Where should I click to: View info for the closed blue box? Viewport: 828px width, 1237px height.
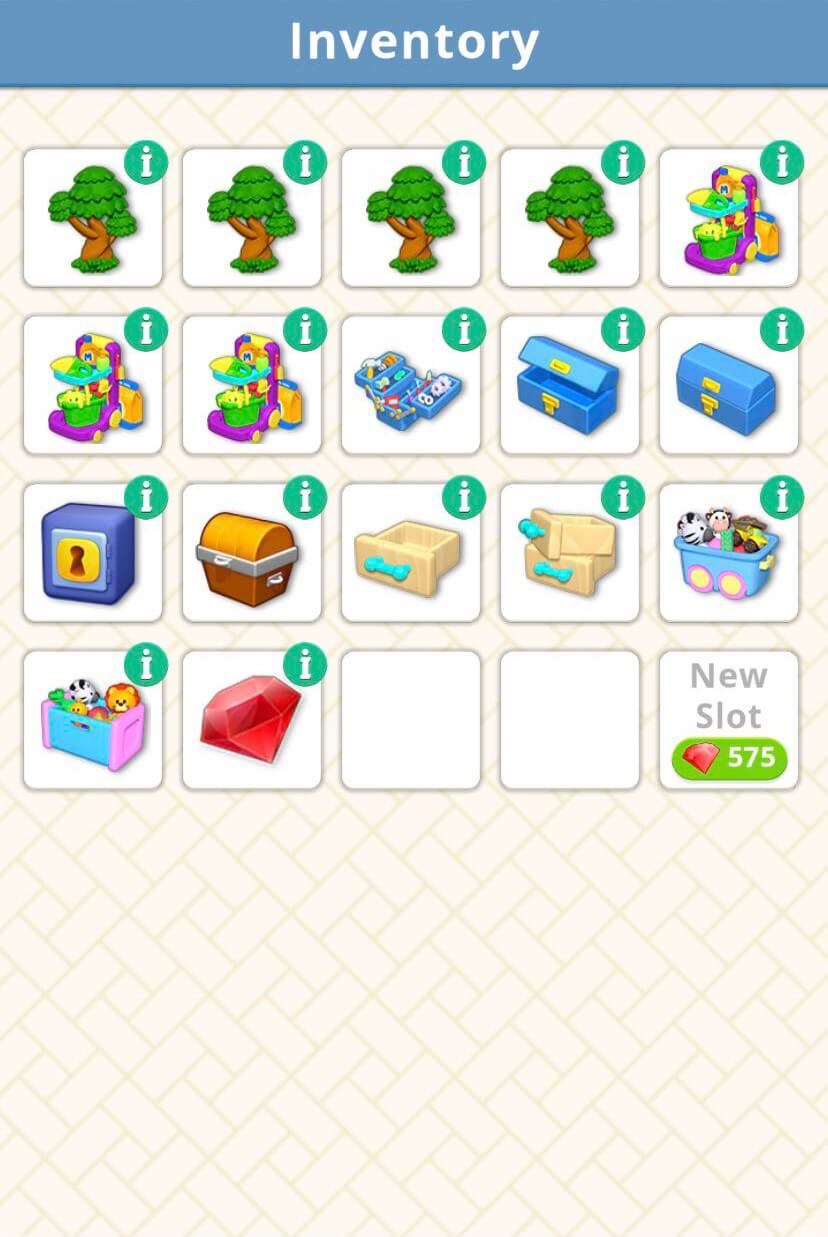click(782, 329)
